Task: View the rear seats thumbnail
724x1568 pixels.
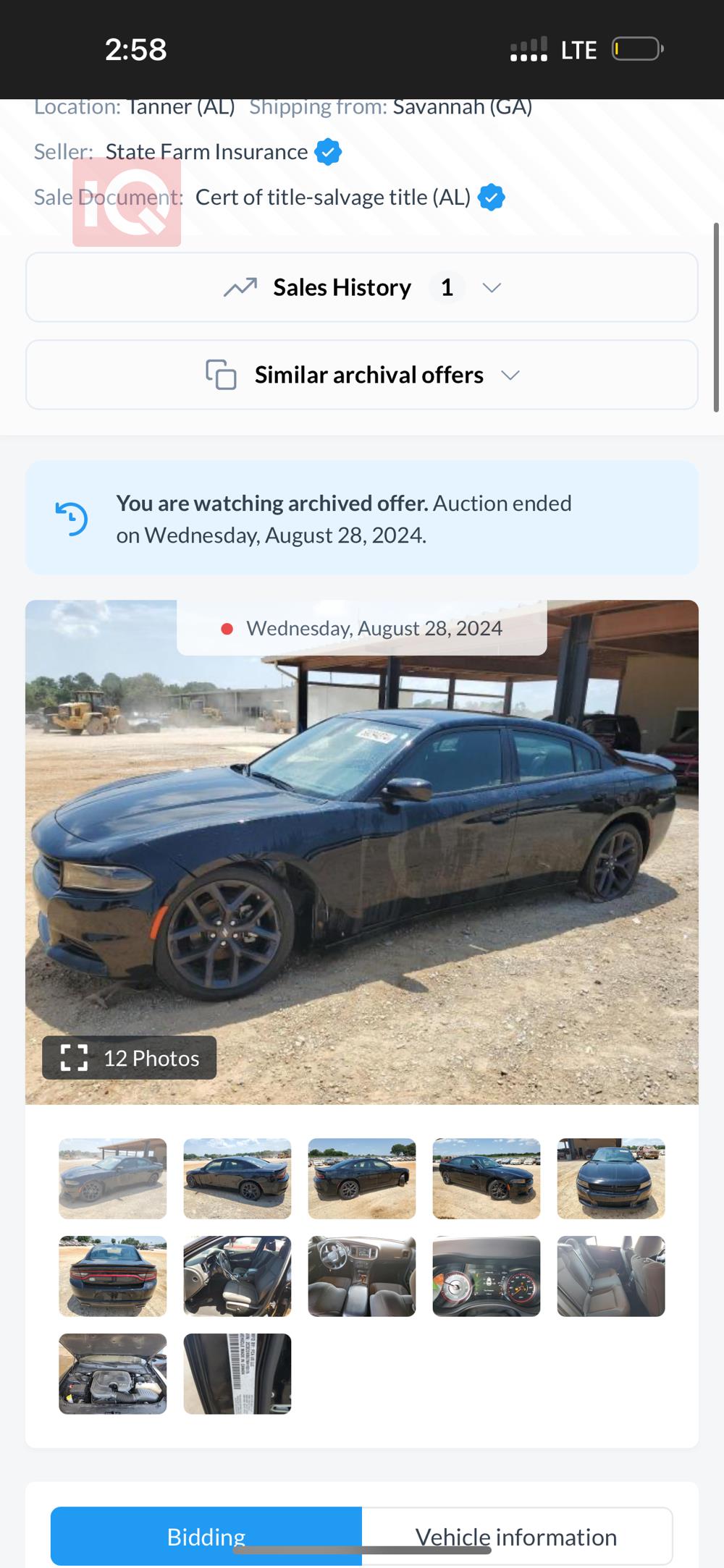Action: [610, 1276]
